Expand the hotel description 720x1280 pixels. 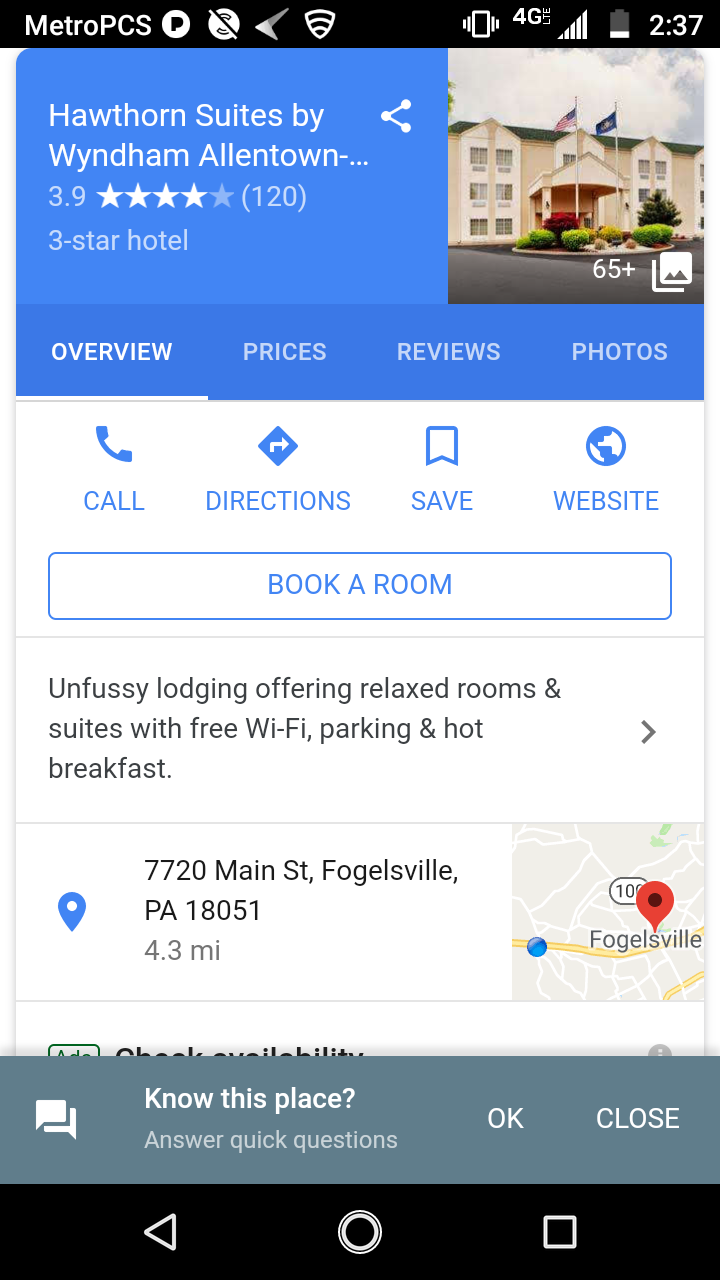360,730
